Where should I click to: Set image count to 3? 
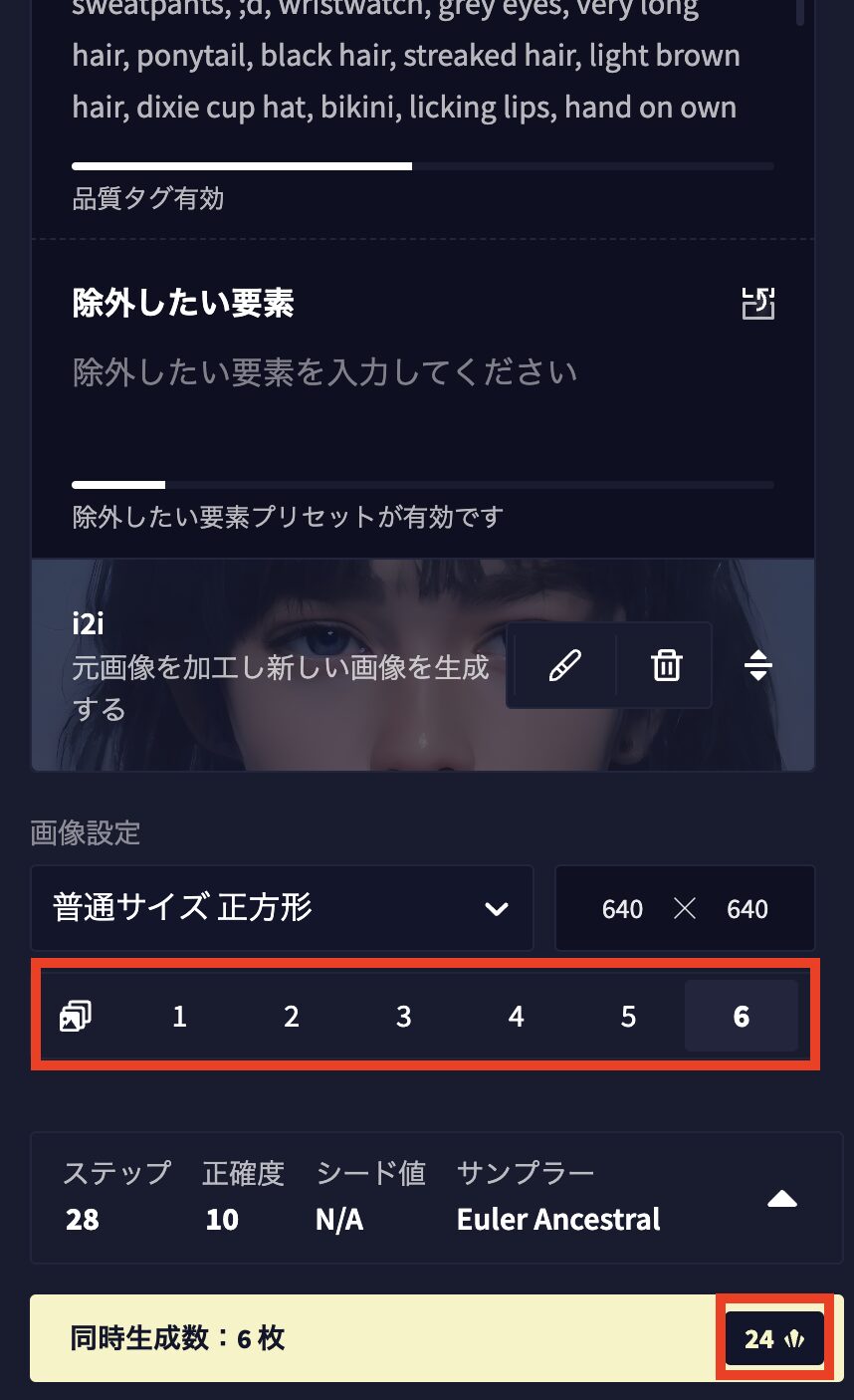pyautogui.click(x=403, y=1017)
